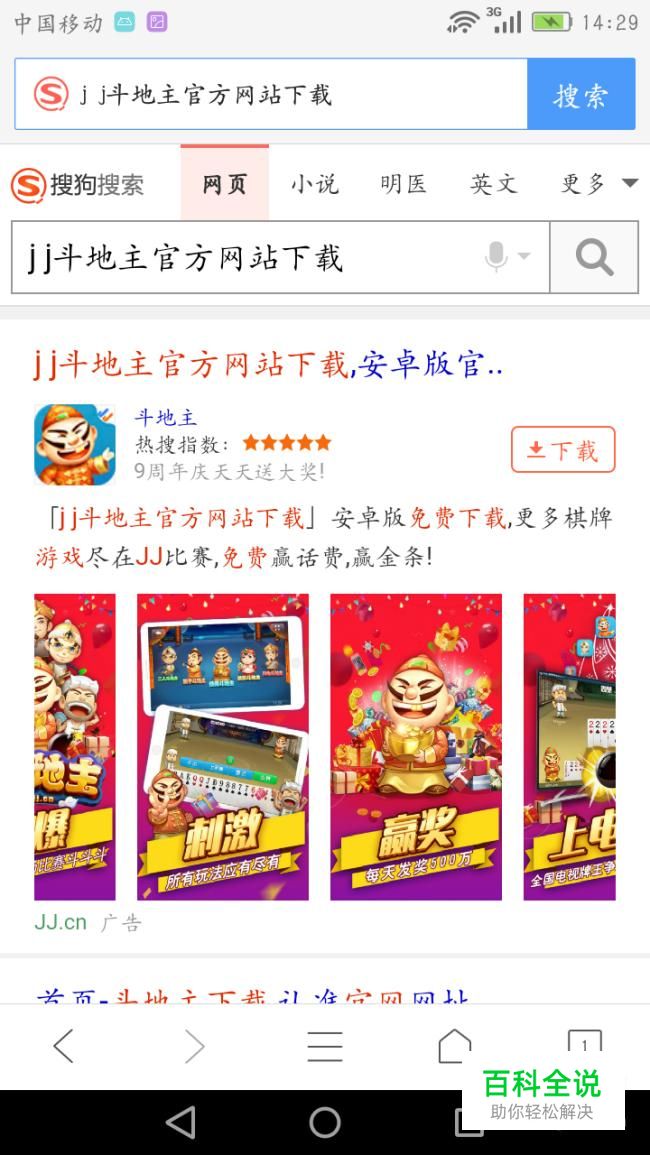This screenshot has height=1155, width=650.
Task: Tap the system home button
Action: tap(325, 1122)
